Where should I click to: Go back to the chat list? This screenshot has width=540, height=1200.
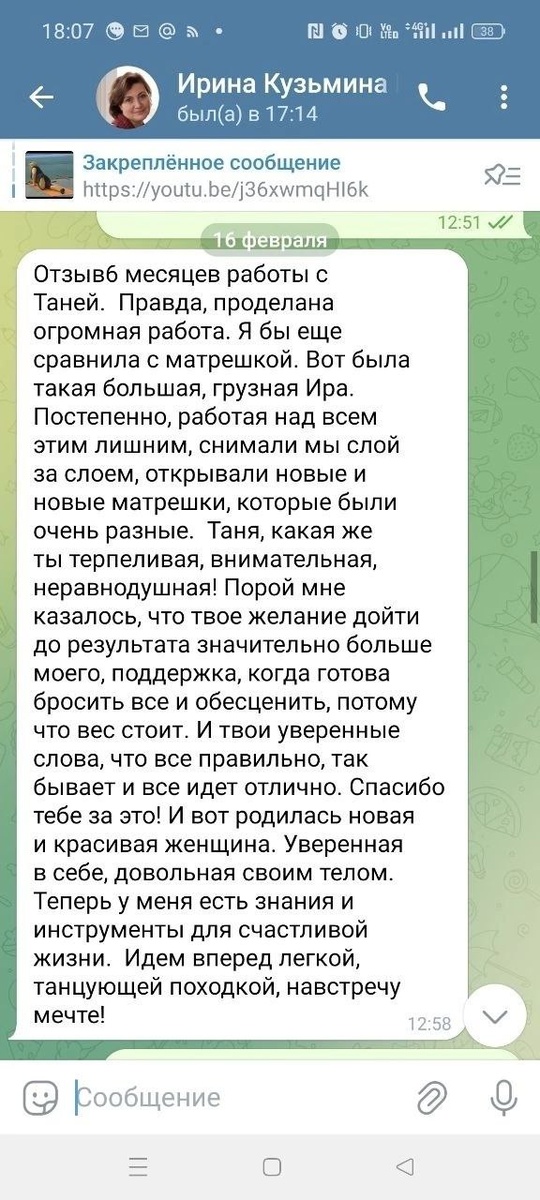(x=41, y=97)
